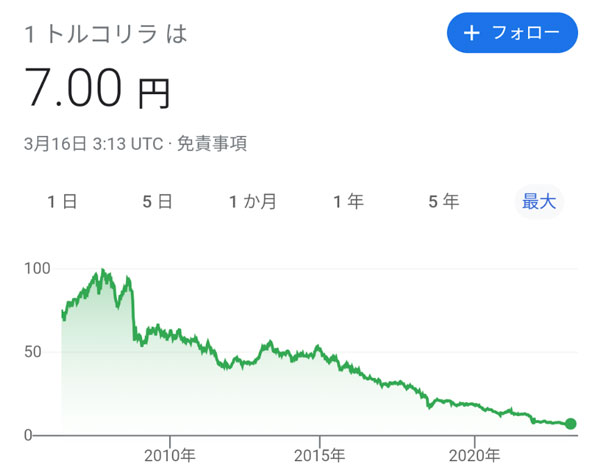600x472 pixels.
Task: Switch chart range to 1日
Action: 62,202
